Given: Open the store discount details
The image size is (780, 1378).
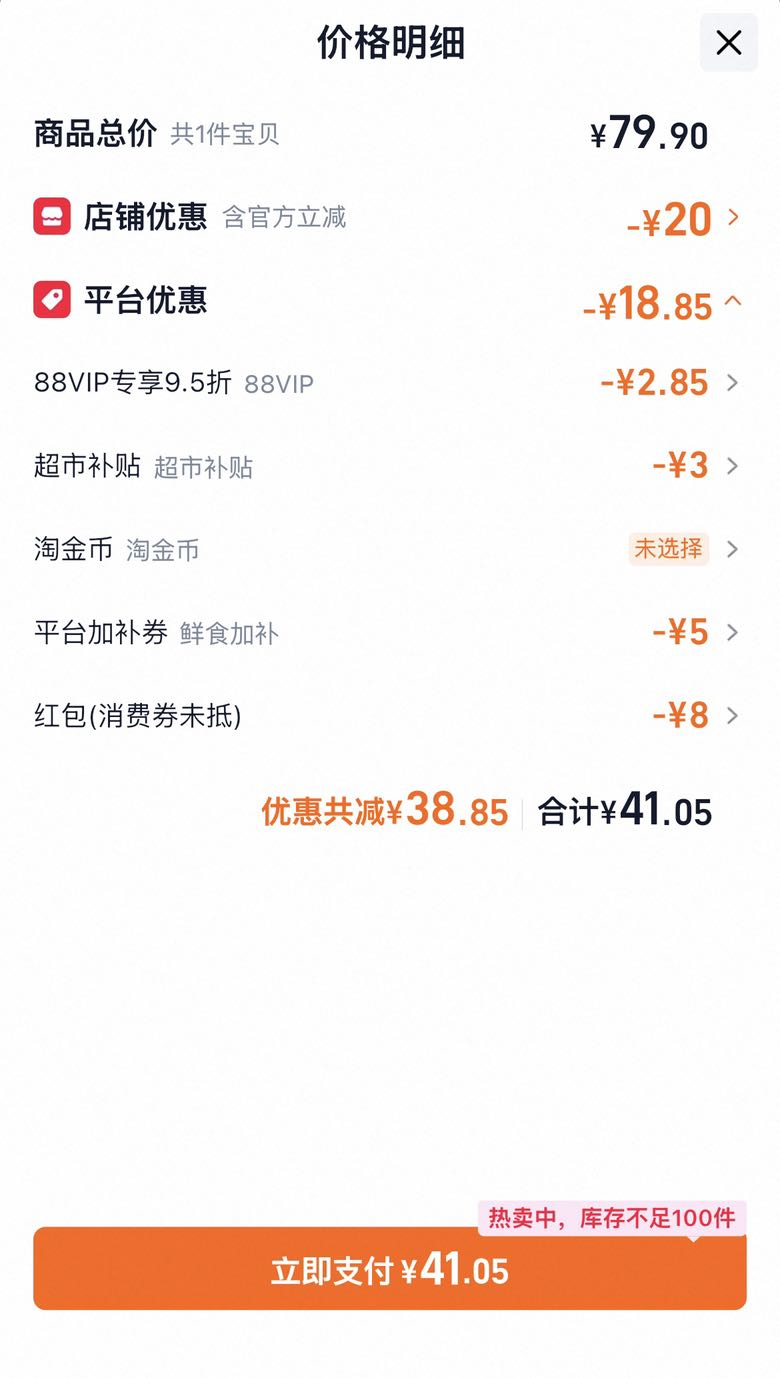Looking at the screenshot, I should coord(390,217).
